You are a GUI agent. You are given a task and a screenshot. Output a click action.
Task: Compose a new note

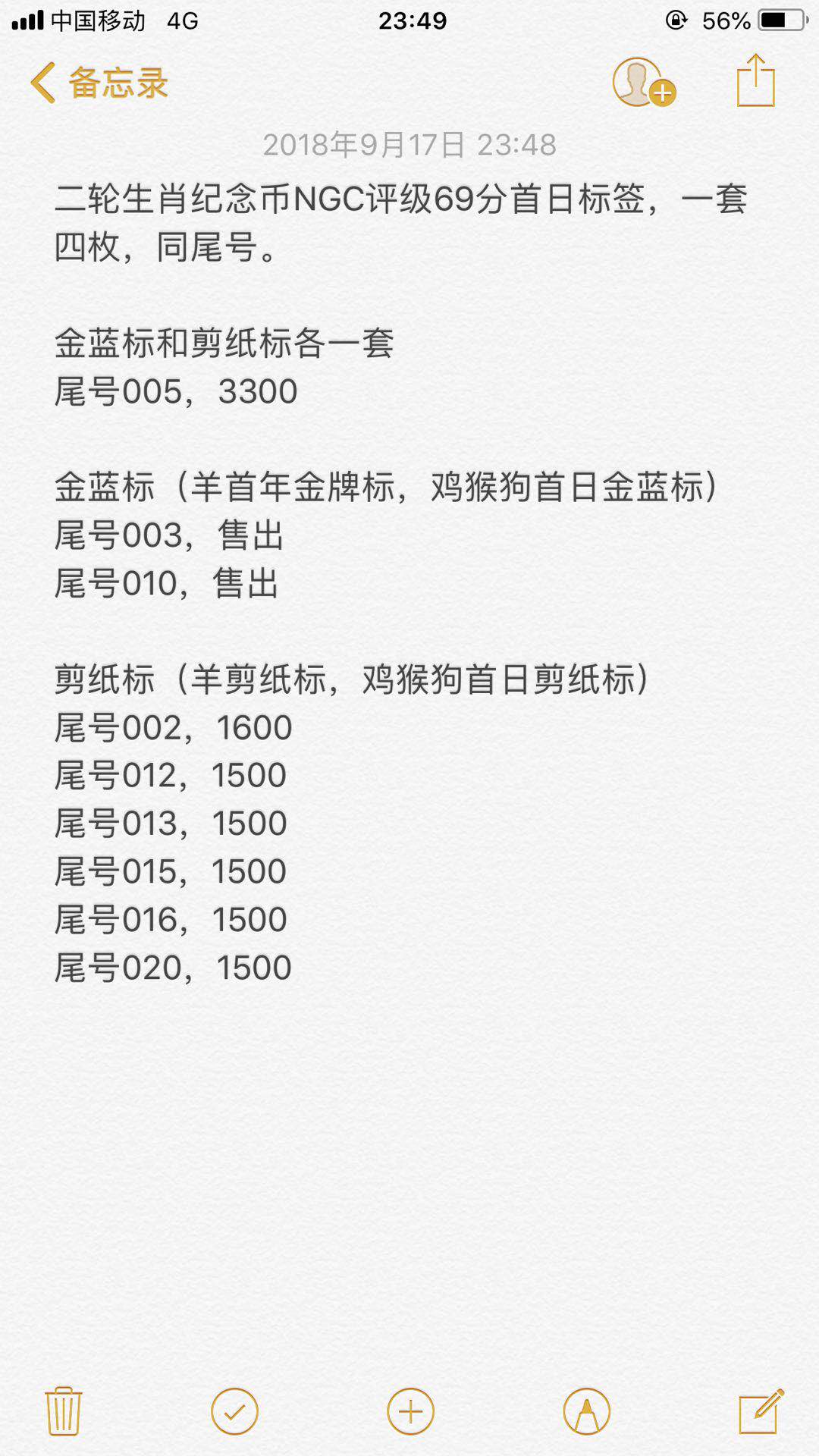pos(761,1411)
